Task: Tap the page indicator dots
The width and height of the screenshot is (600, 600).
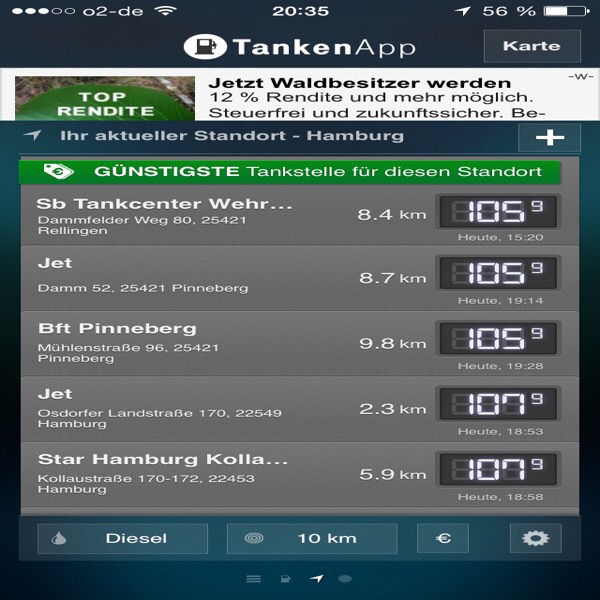Action: [x=299, y=578]
